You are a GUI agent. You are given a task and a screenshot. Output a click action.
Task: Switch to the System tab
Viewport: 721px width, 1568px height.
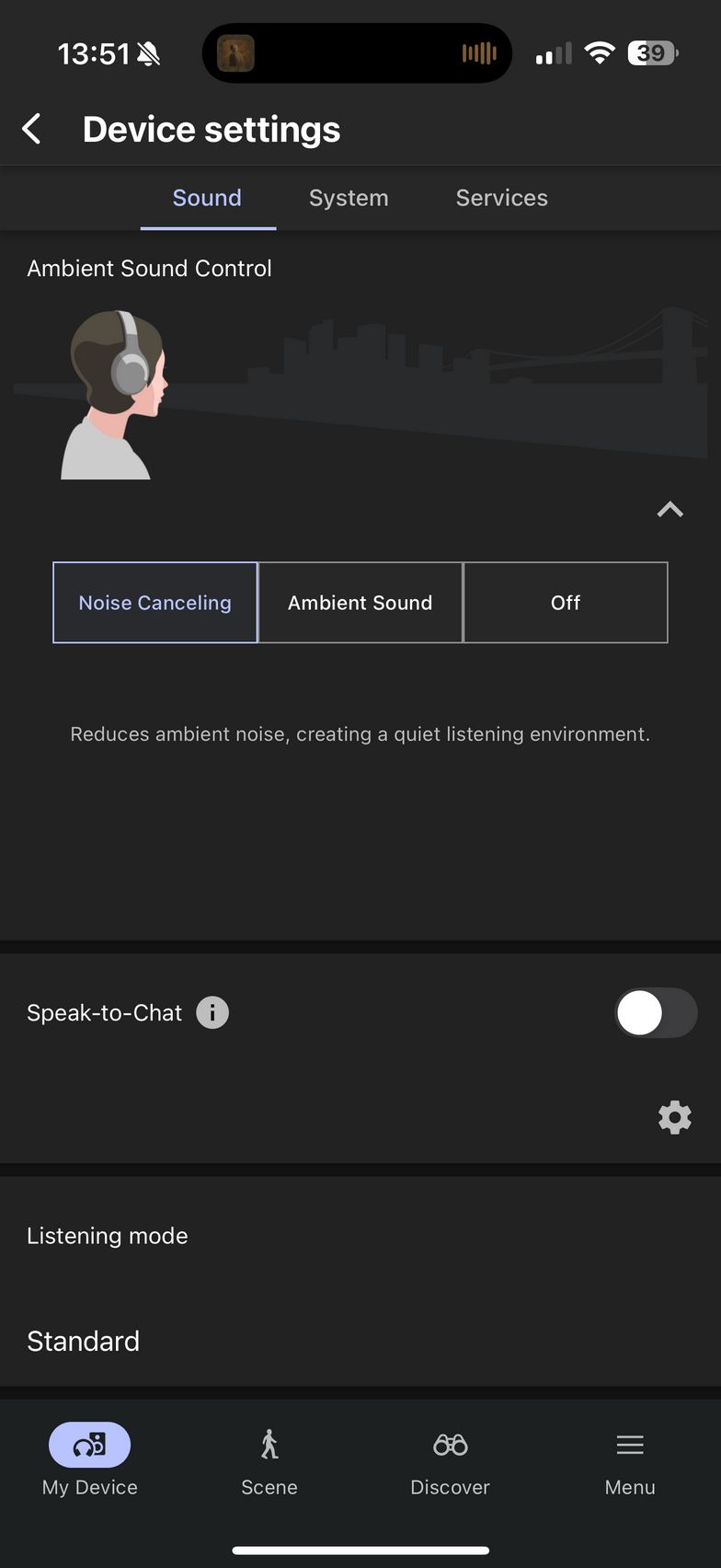[349, 198]
